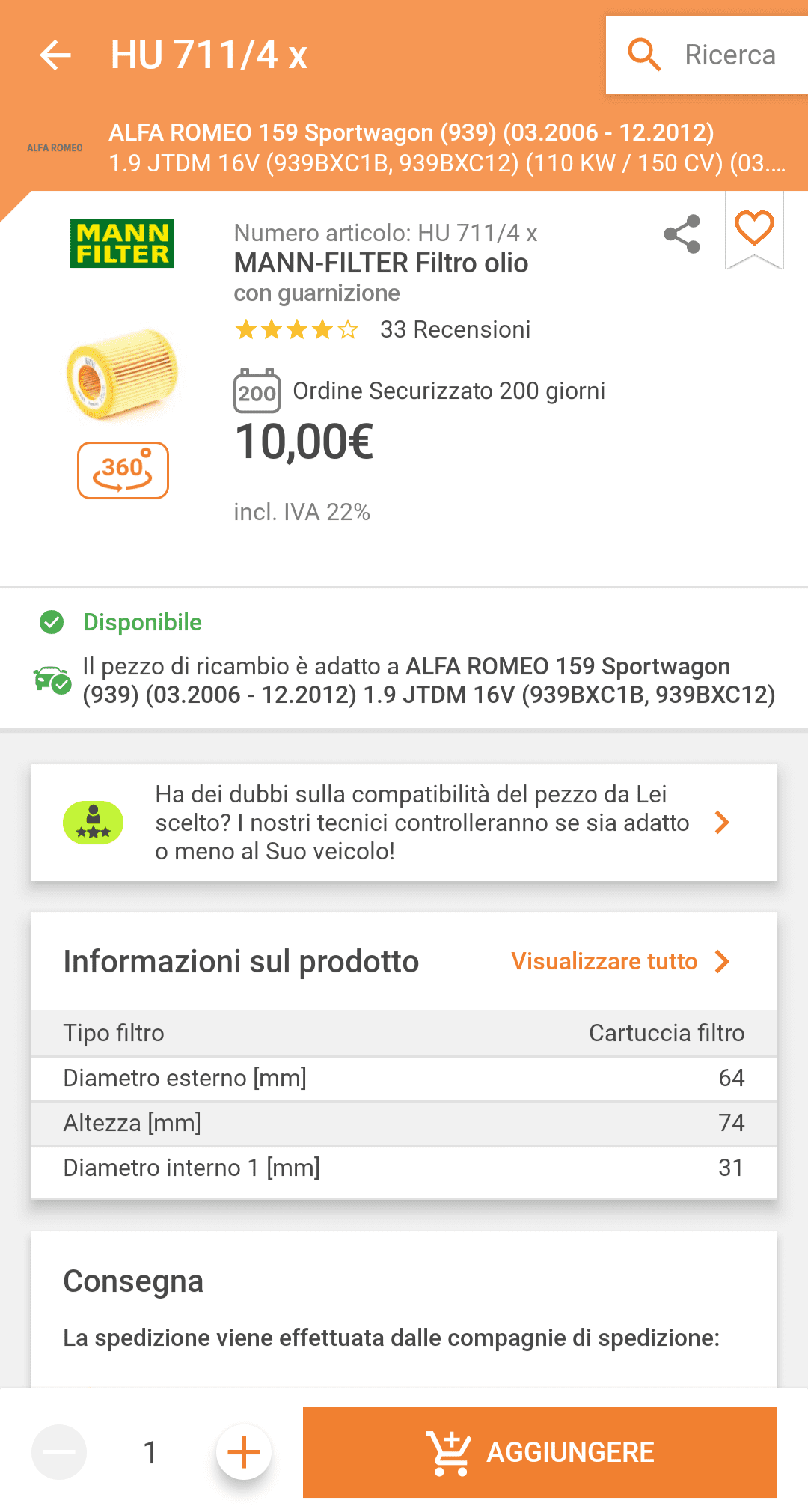Viewport: 808px width, 1512px height.
Task: Increase quantity with the plus button
Action: (x=244, y=1452)
